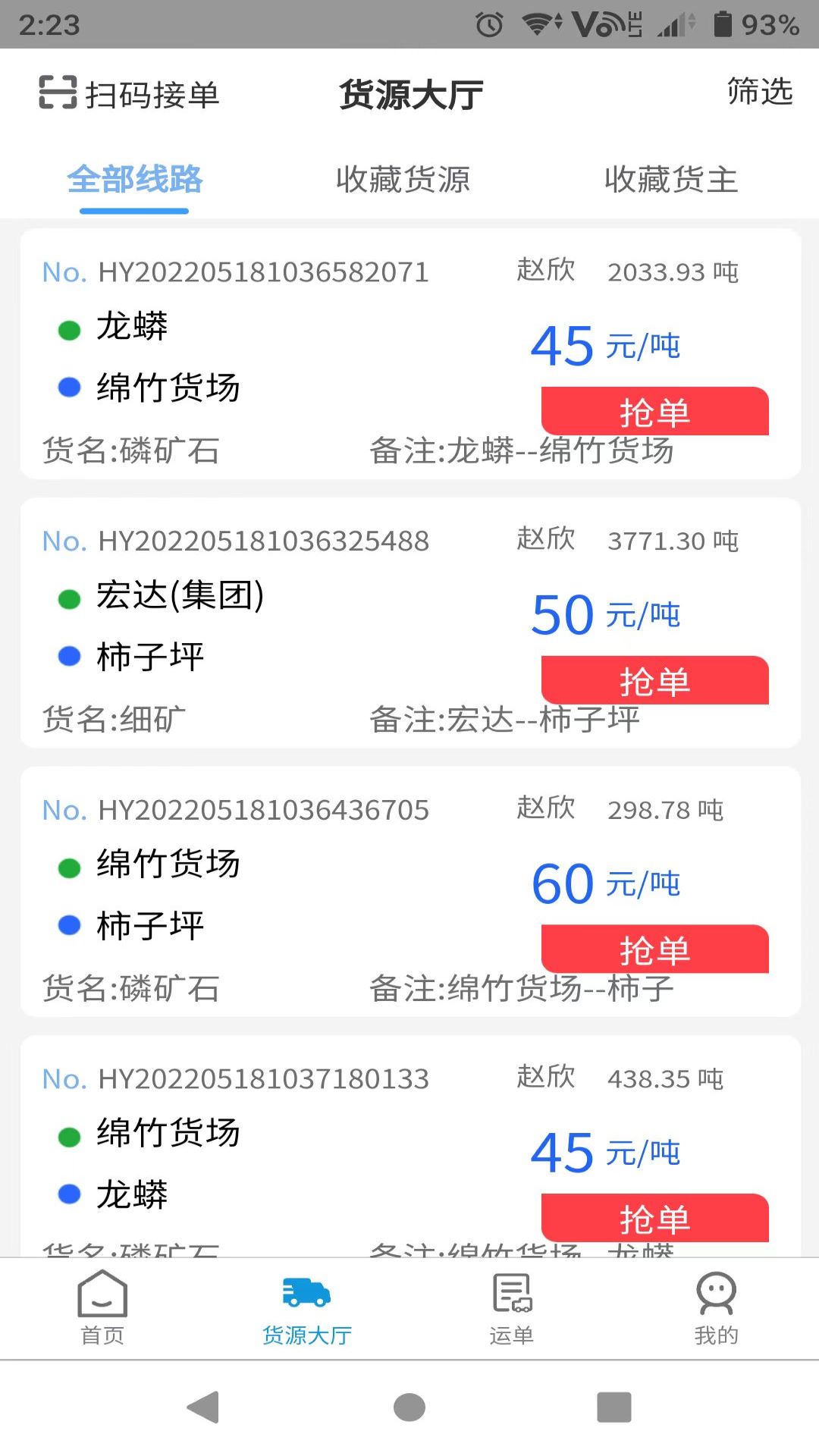Tap 抢单 on the 宏达--柿子坪 order
This screenshot has height=1456, width=819.
tap(654, 680)
